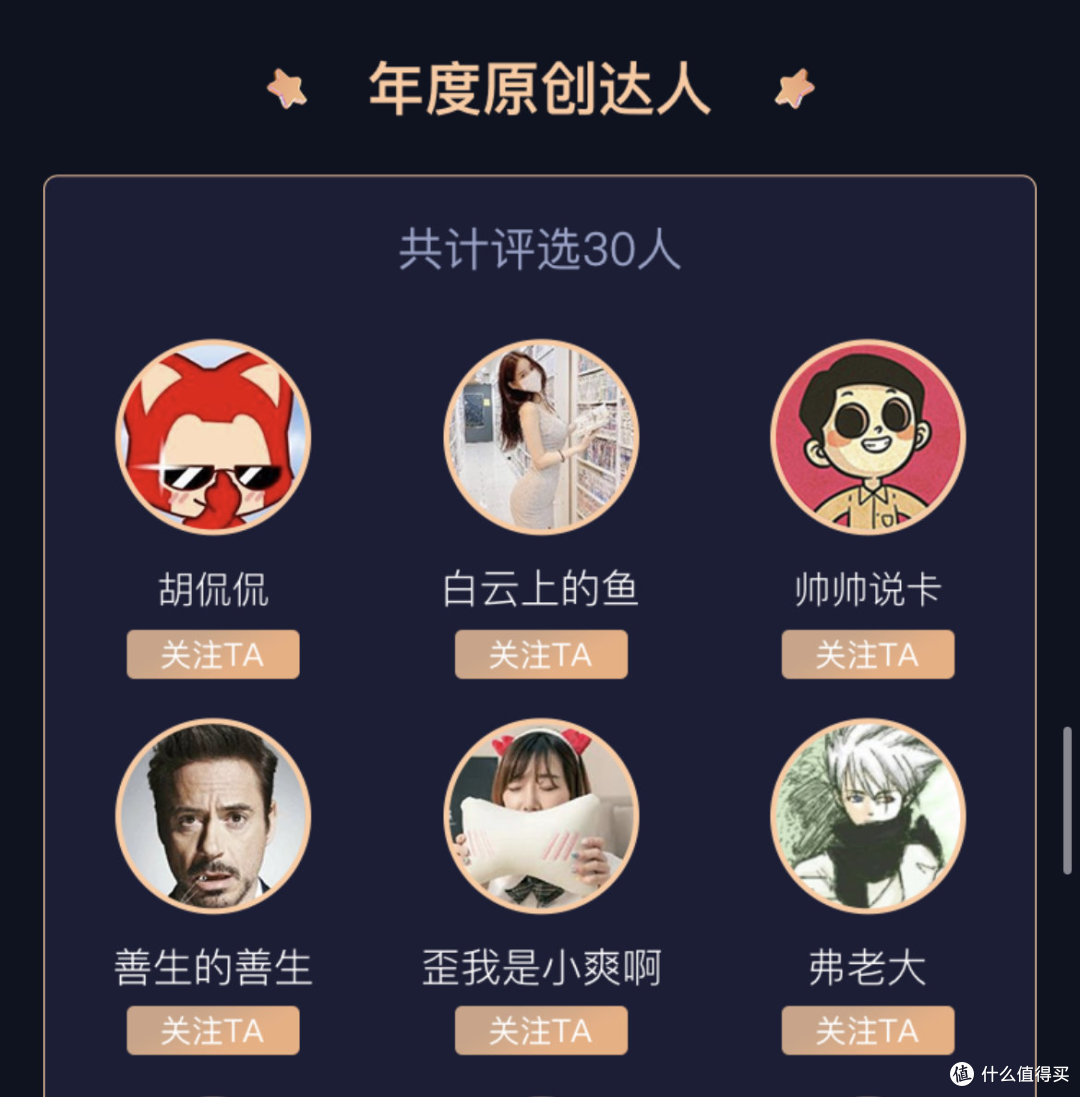Image resolution: width=1080 pixels, height=1097 pixels.
Task: Follow 善生的善生 using 关注TA
Action: tap(213, 1031)
